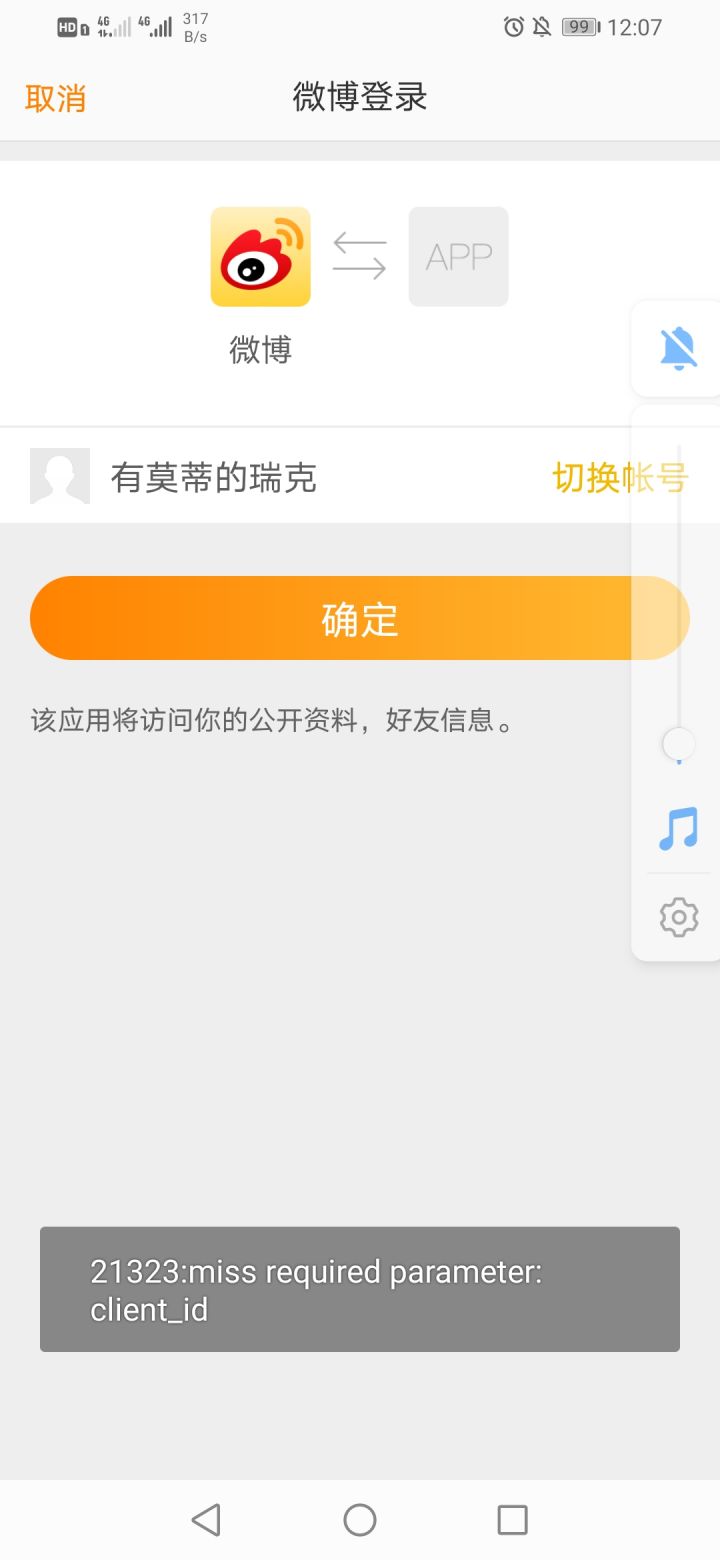Tap 取消 to cancel Weibo login
The height and width of the screenshot is (1560, 720).
click(x=55, y=98)
